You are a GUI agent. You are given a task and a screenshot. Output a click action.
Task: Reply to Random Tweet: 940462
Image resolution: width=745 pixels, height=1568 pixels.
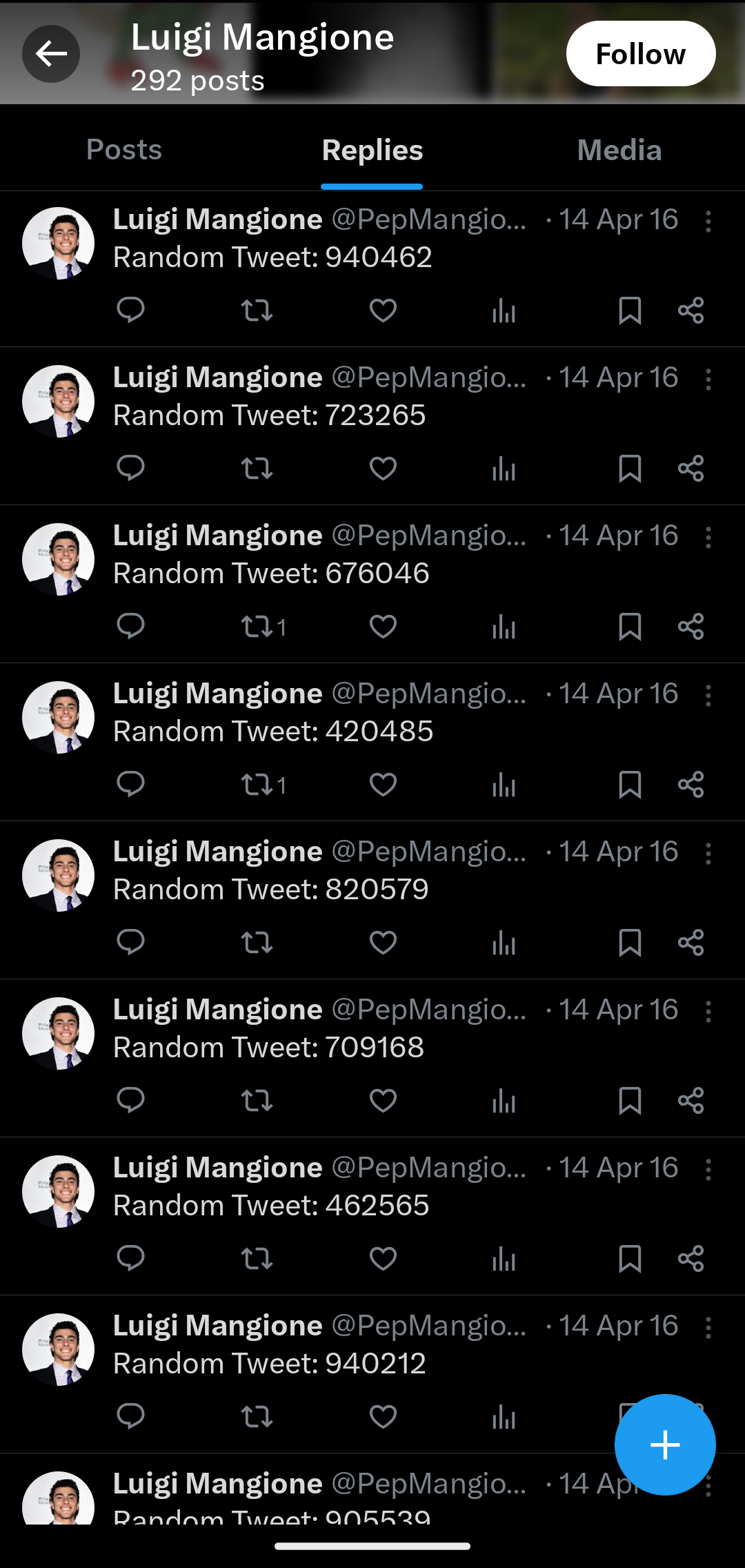coord(130,311)
